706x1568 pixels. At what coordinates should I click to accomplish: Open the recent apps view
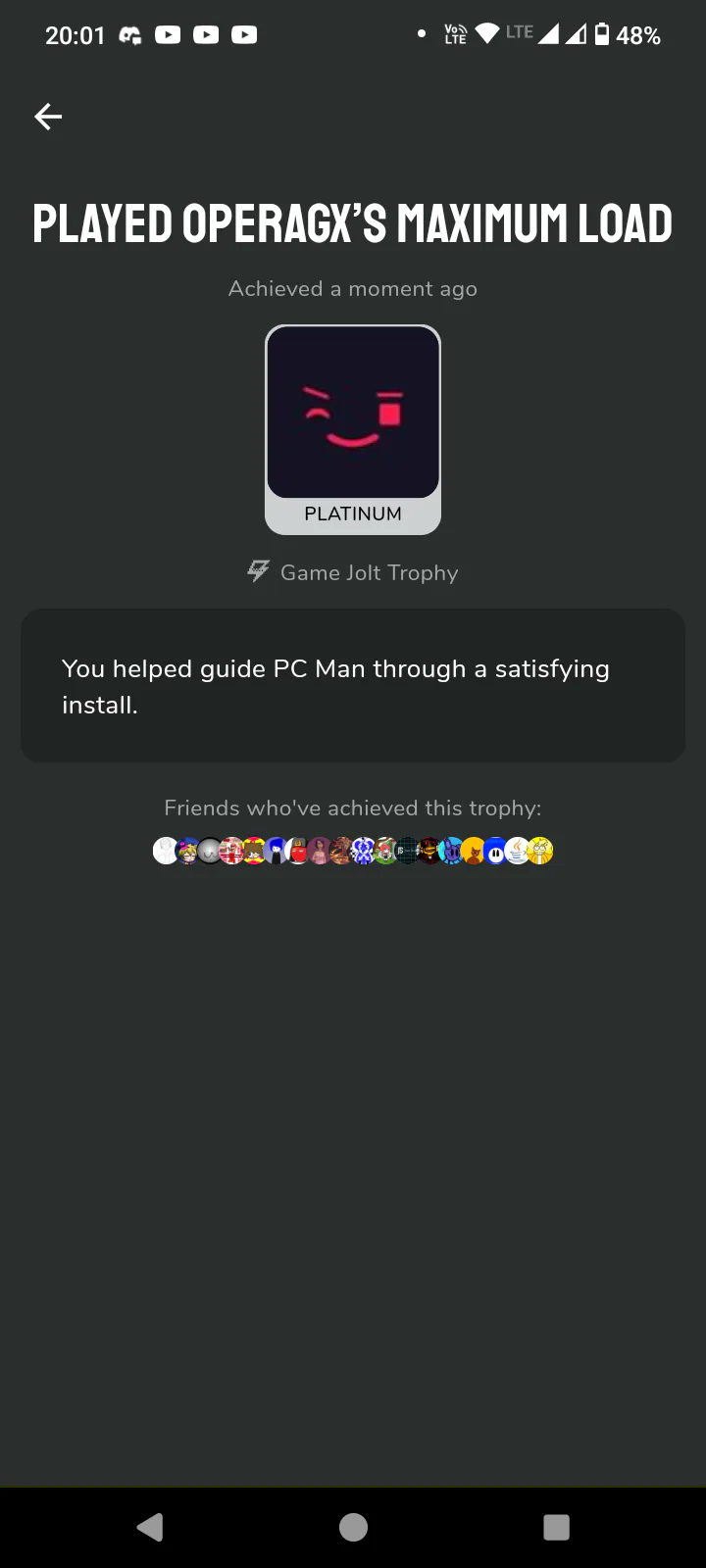click(x=556, y=1527)
